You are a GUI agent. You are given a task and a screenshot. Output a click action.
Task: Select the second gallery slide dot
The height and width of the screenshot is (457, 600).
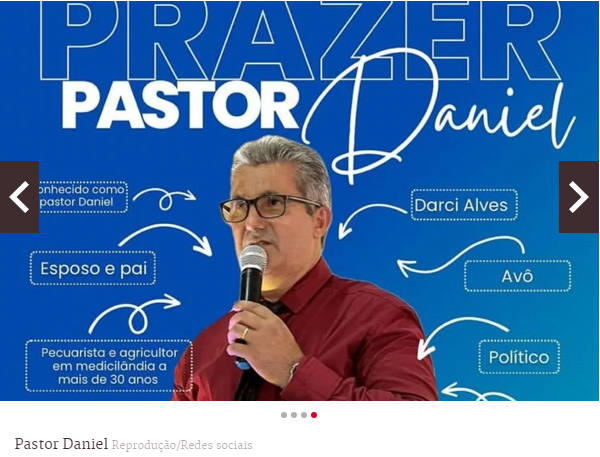[x=294, y=414]
